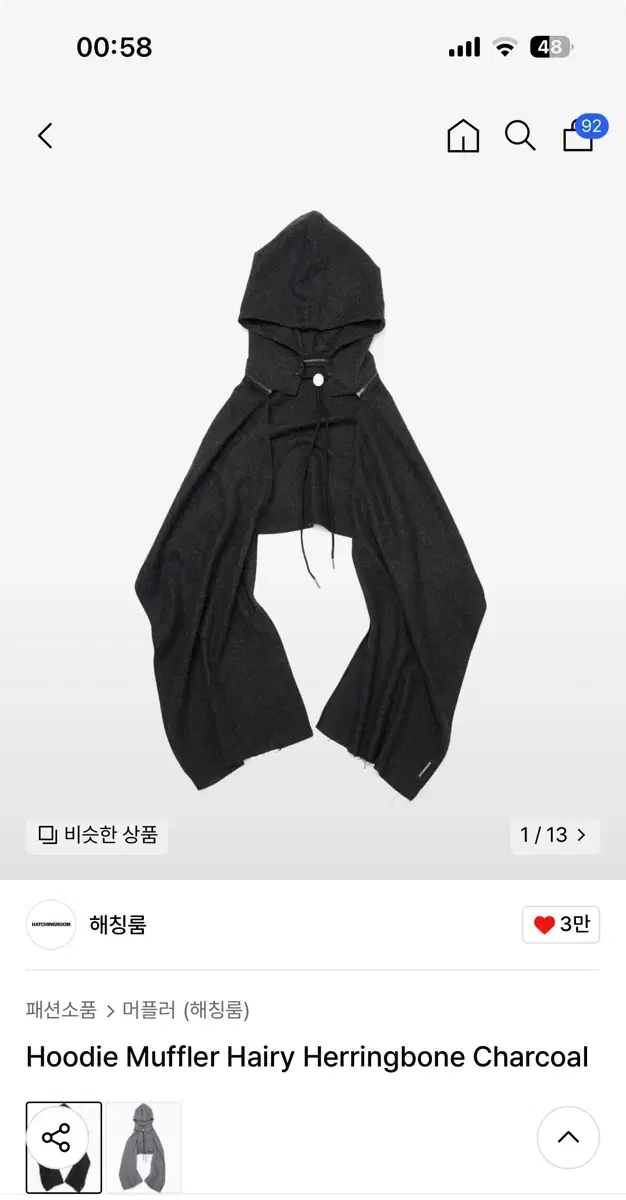Screen dimensions: 626x1200
Task: Open the search magnifier
Action: click(x=520, y=136)
